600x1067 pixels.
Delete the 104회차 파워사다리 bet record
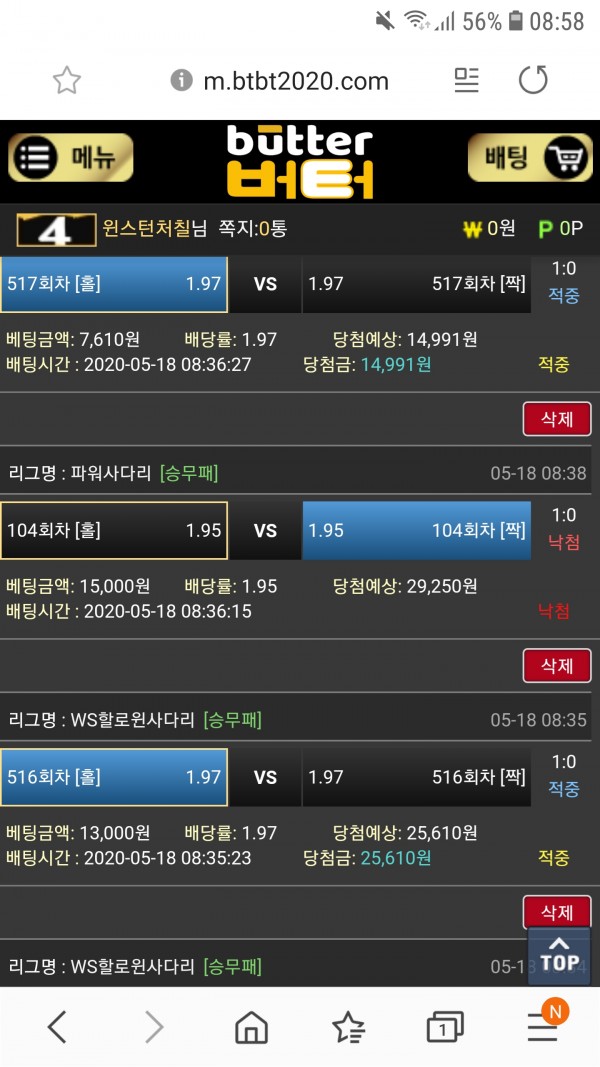tap(556, 666)
